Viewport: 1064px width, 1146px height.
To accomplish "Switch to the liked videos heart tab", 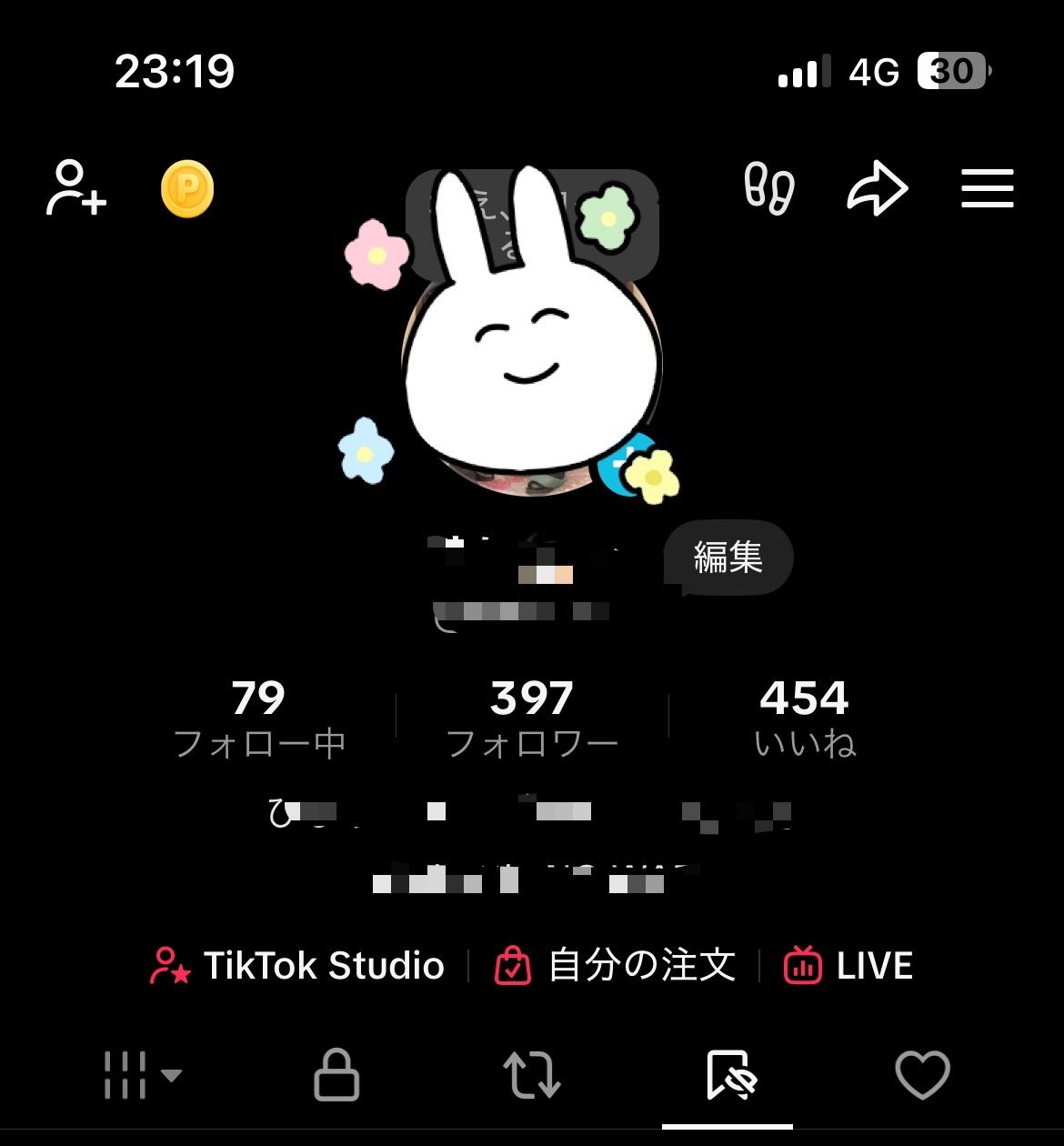I will point(922,1075).
